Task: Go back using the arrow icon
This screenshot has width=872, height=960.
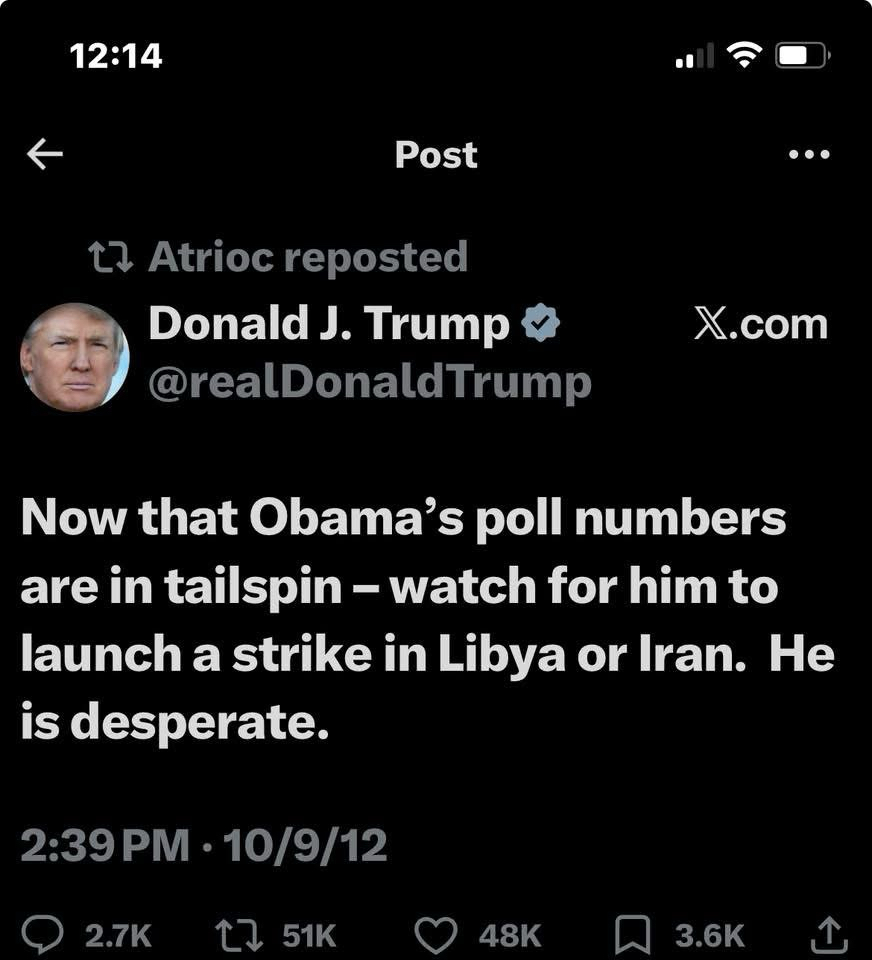Action: [44, 154]
